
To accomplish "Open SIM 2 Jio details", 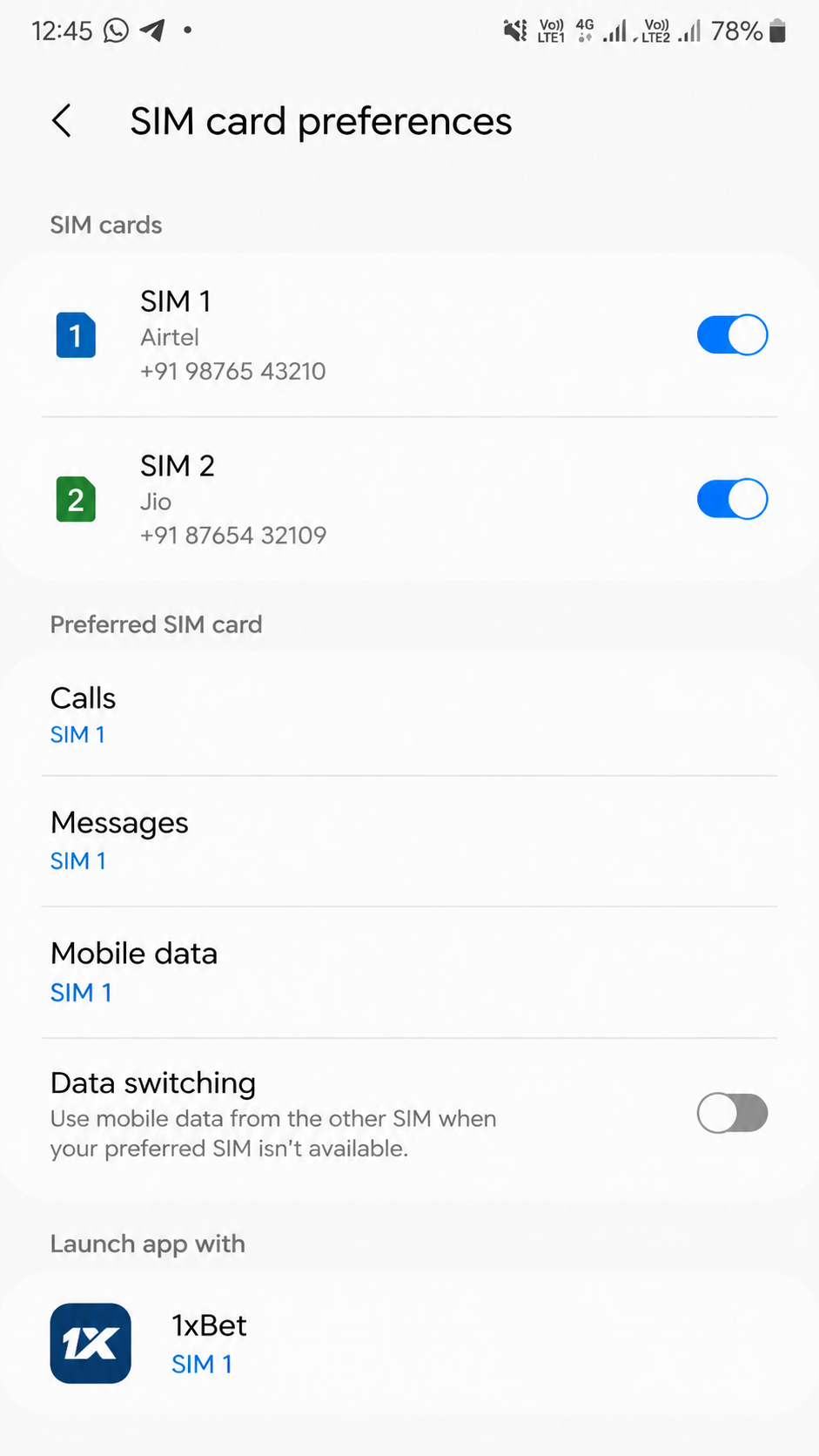I will tap(348, 500).
